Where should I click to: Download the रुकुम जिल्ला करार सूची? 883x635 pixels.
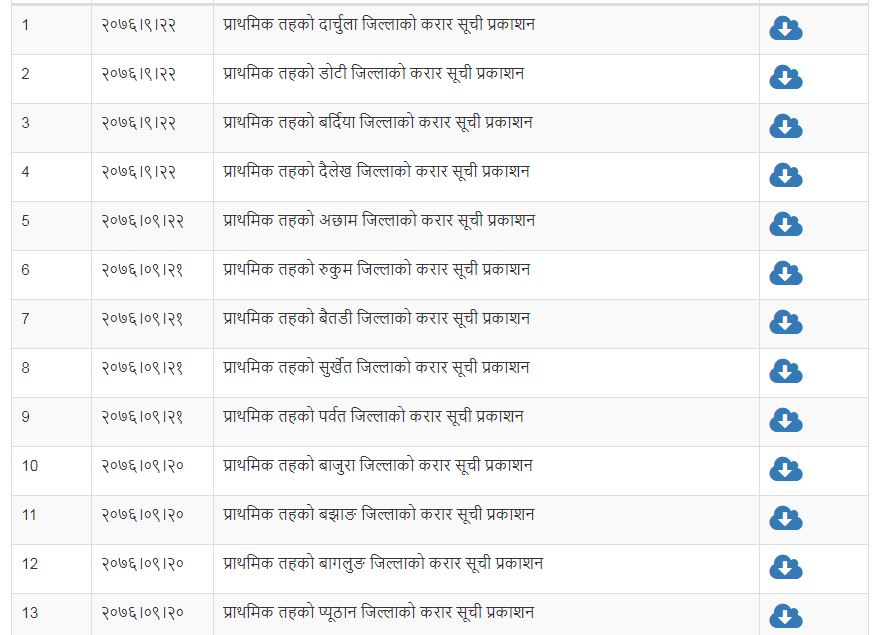tap(786, 274)
